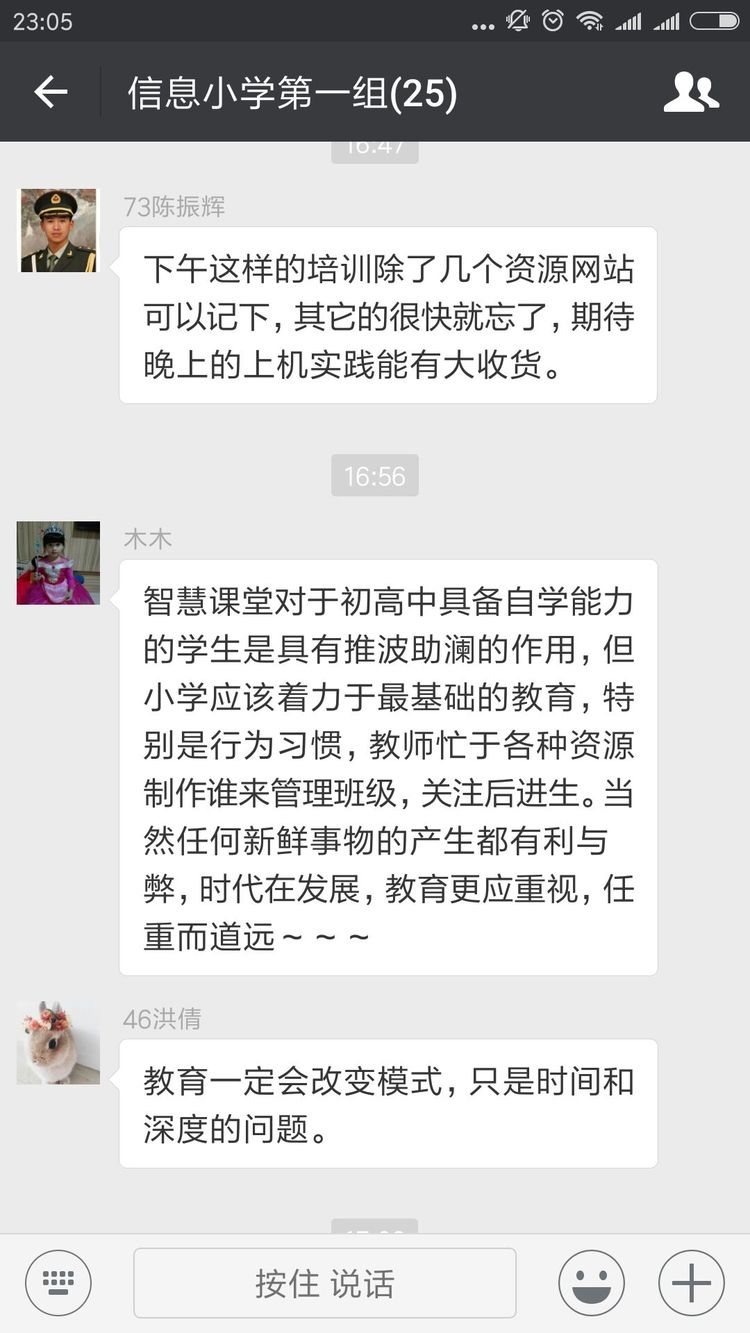Open the emoji sticker panel
Image resolution: width=750 pixels, height=1333 pixels.
coord(591,1283)
